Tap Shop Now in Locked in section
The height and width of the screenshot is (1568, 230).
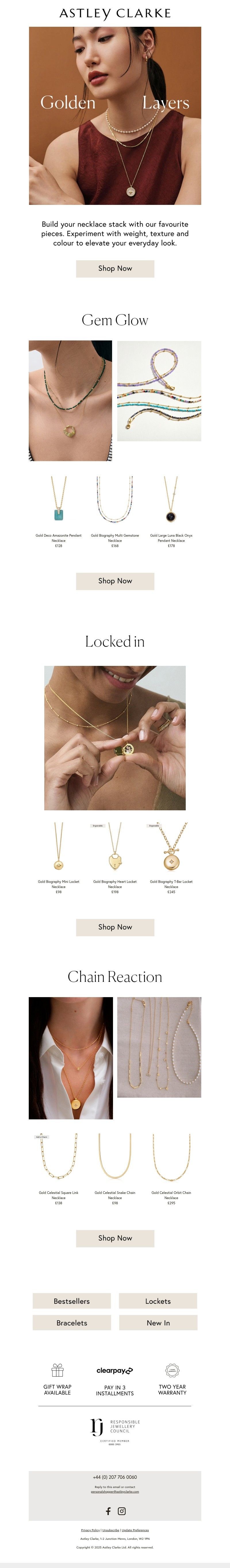(x=115, y=927)
